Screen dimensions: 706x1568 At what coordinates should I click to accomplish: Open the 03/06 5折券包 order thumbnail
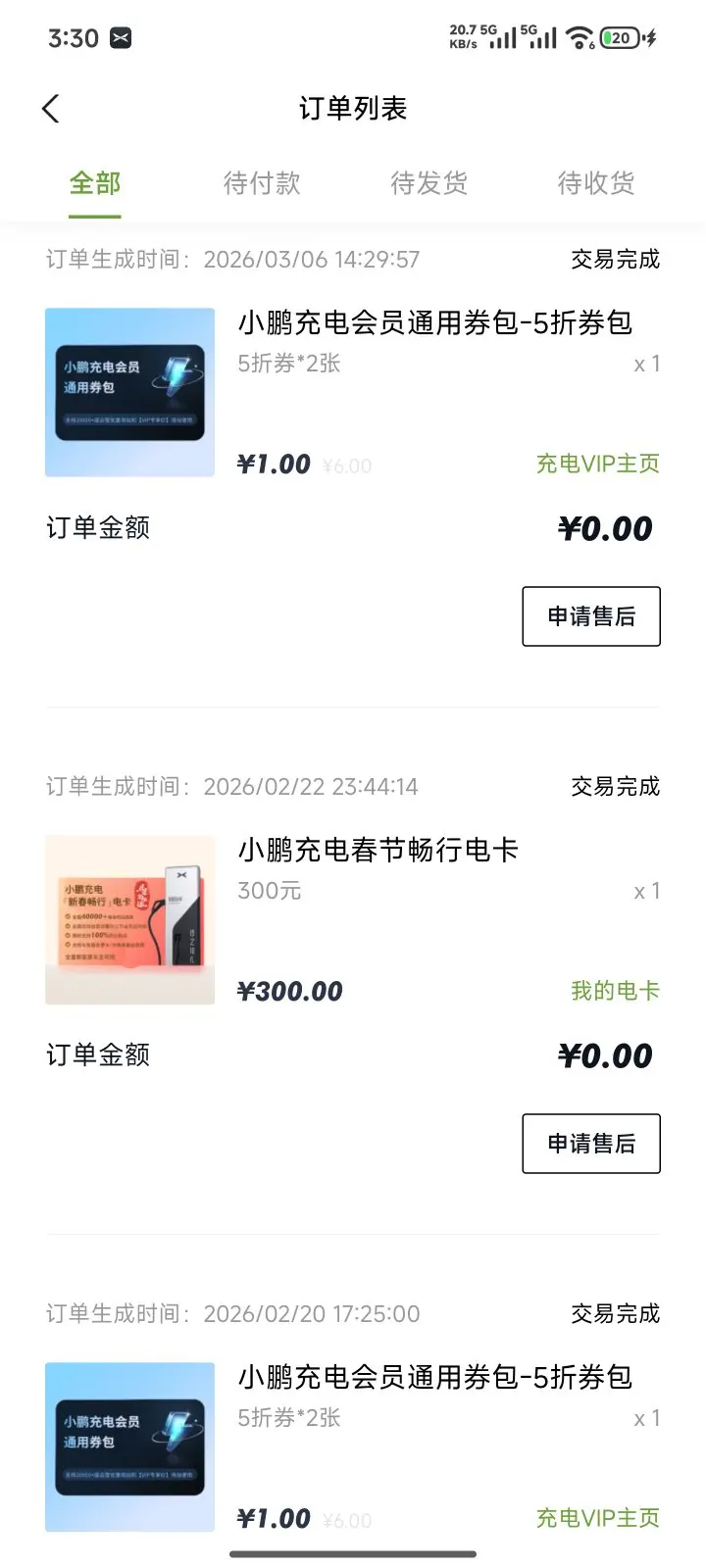tap(129, 392)
